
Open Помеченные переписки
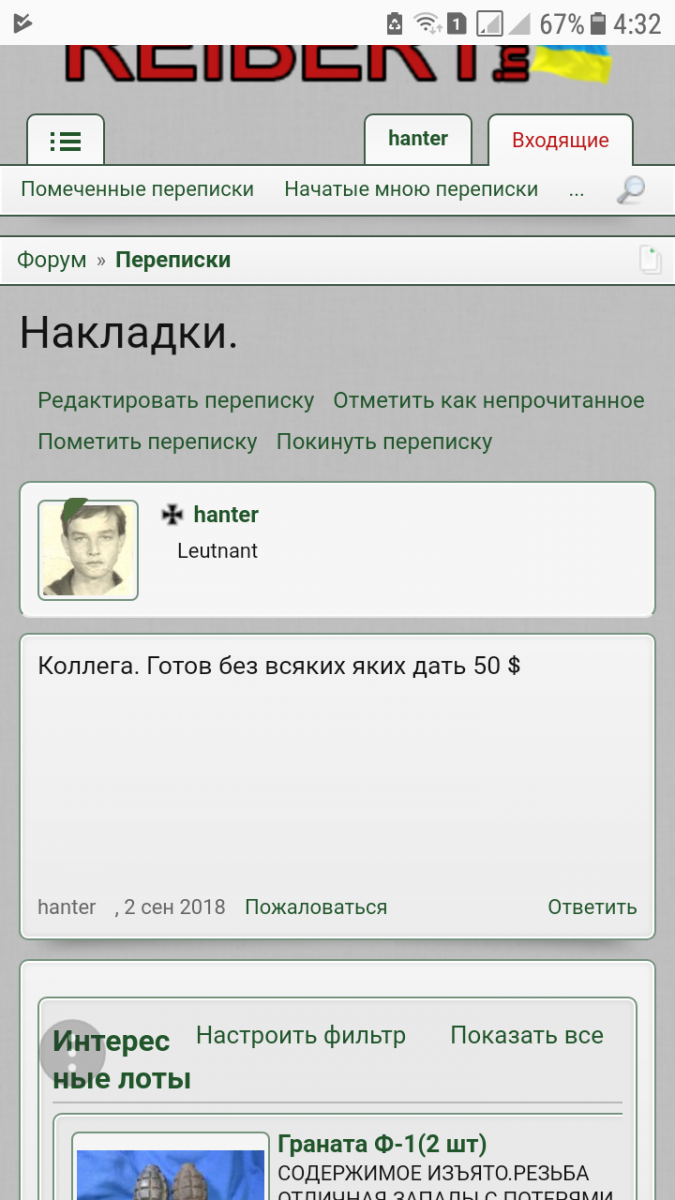(137, 189)
